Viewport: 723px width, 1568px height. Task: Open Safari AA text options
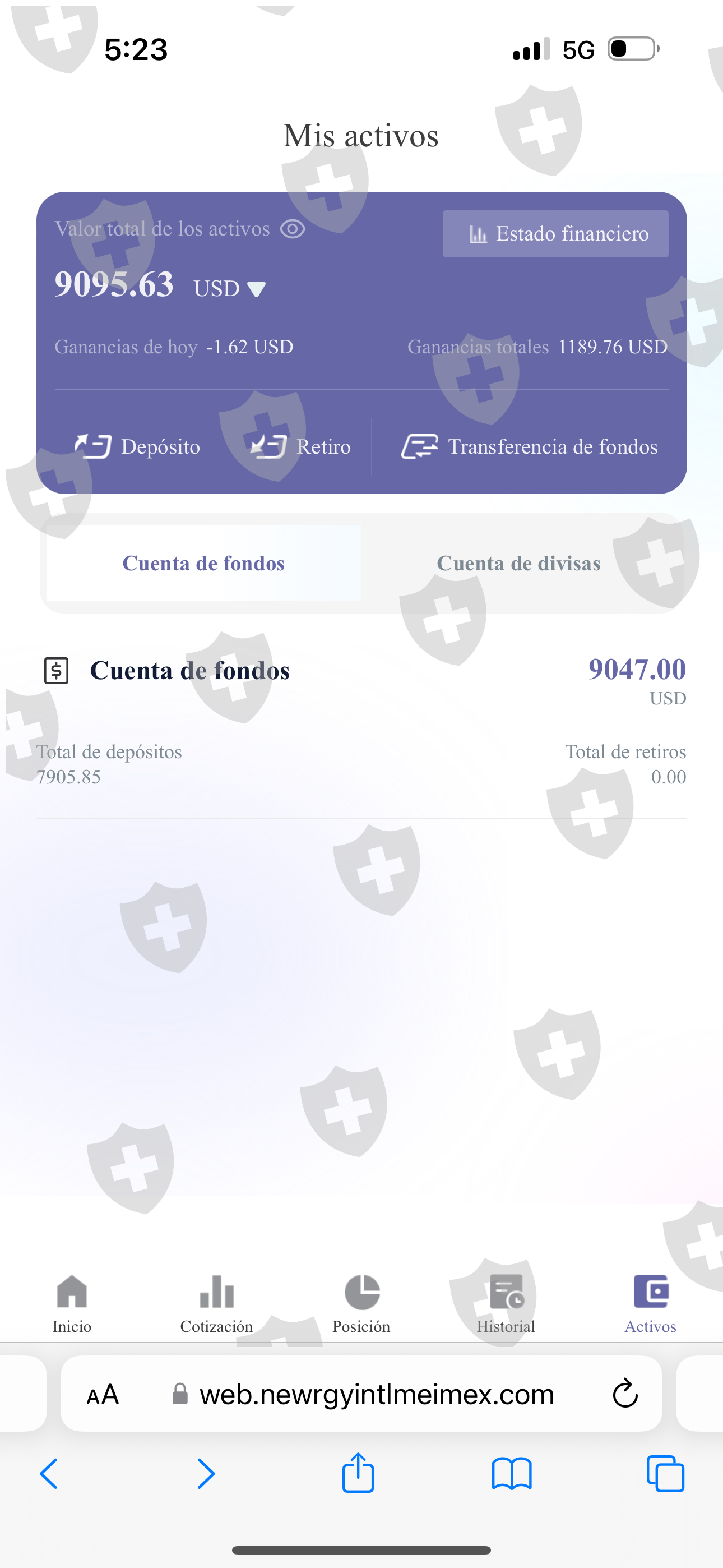[x=102, y=1395]
